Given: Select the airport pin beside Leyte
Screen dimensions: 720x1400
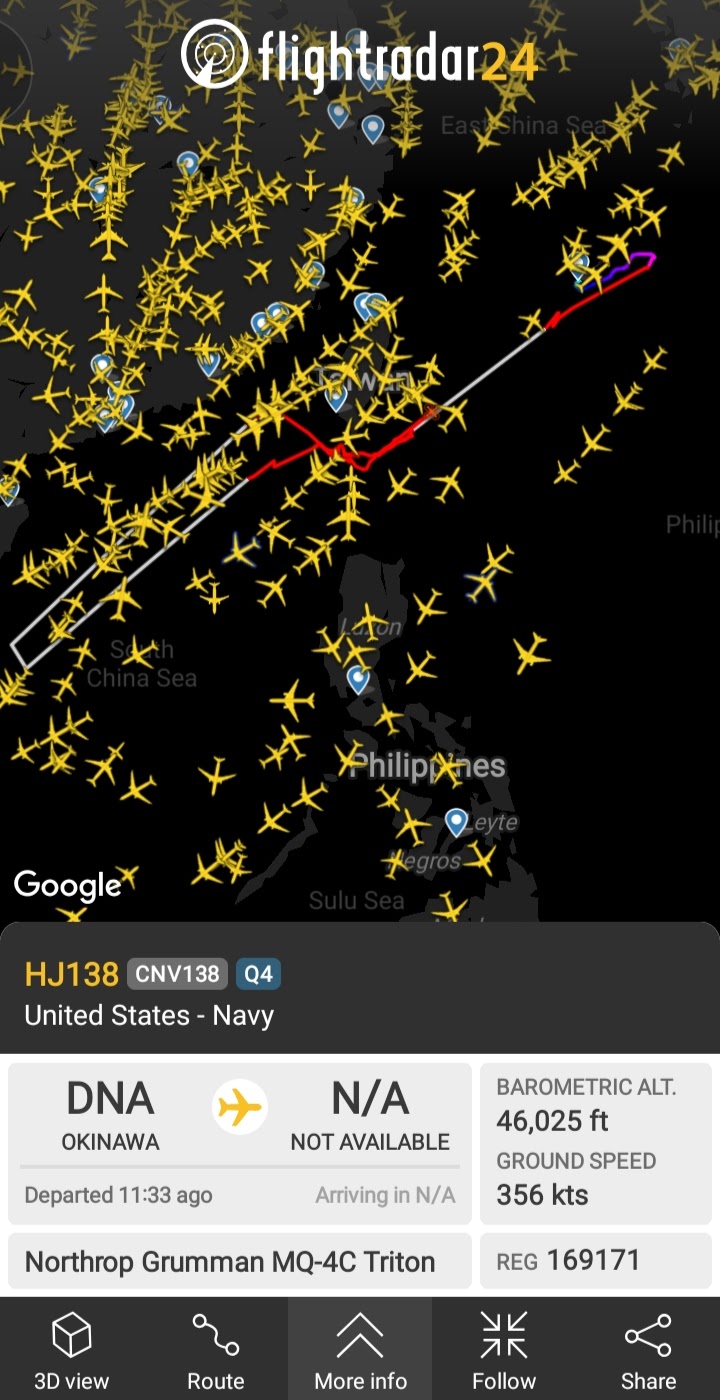Looking at the screenshot, I should 456,821.
